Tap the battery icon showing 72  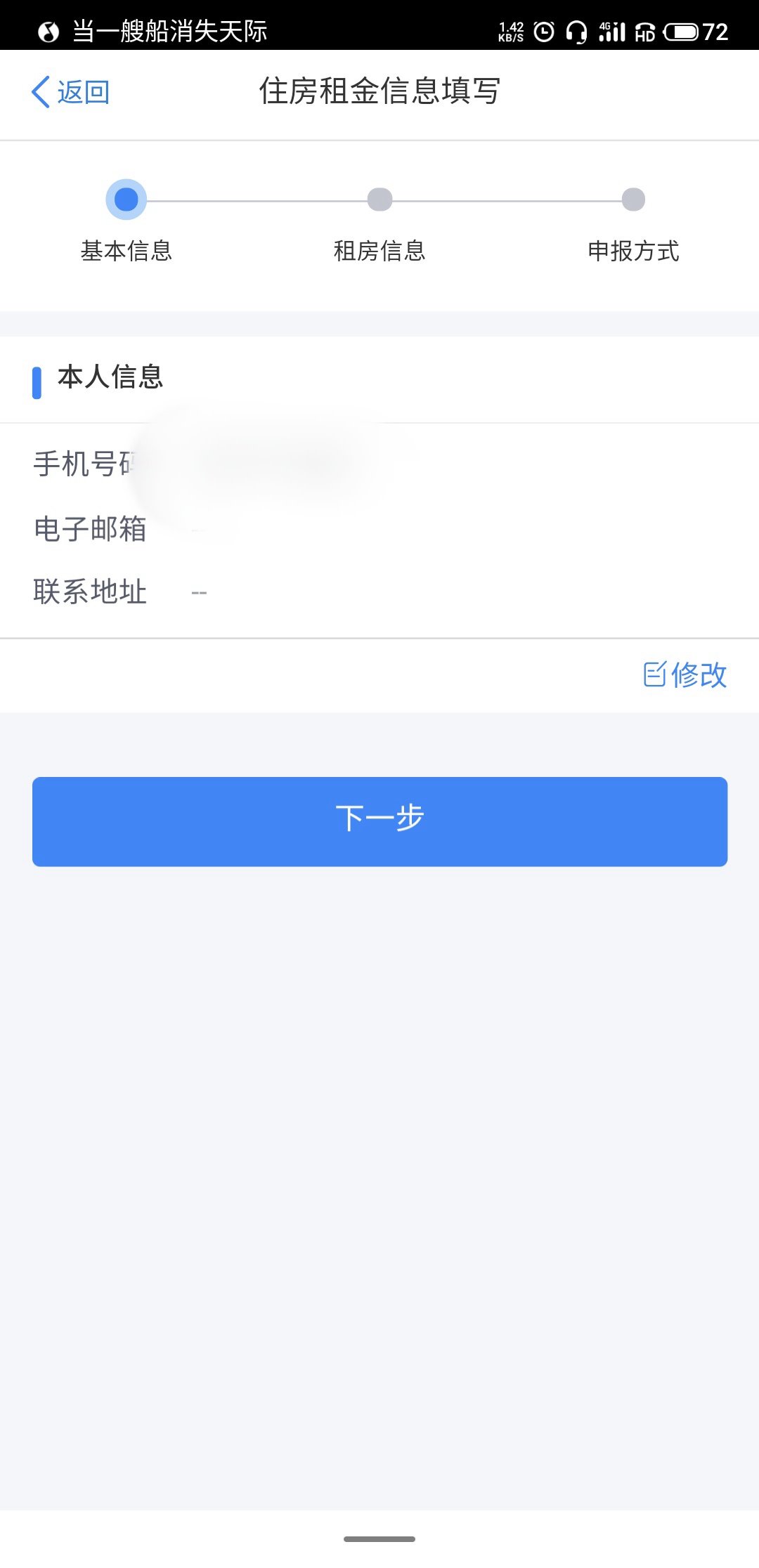(x=683, y=31)
